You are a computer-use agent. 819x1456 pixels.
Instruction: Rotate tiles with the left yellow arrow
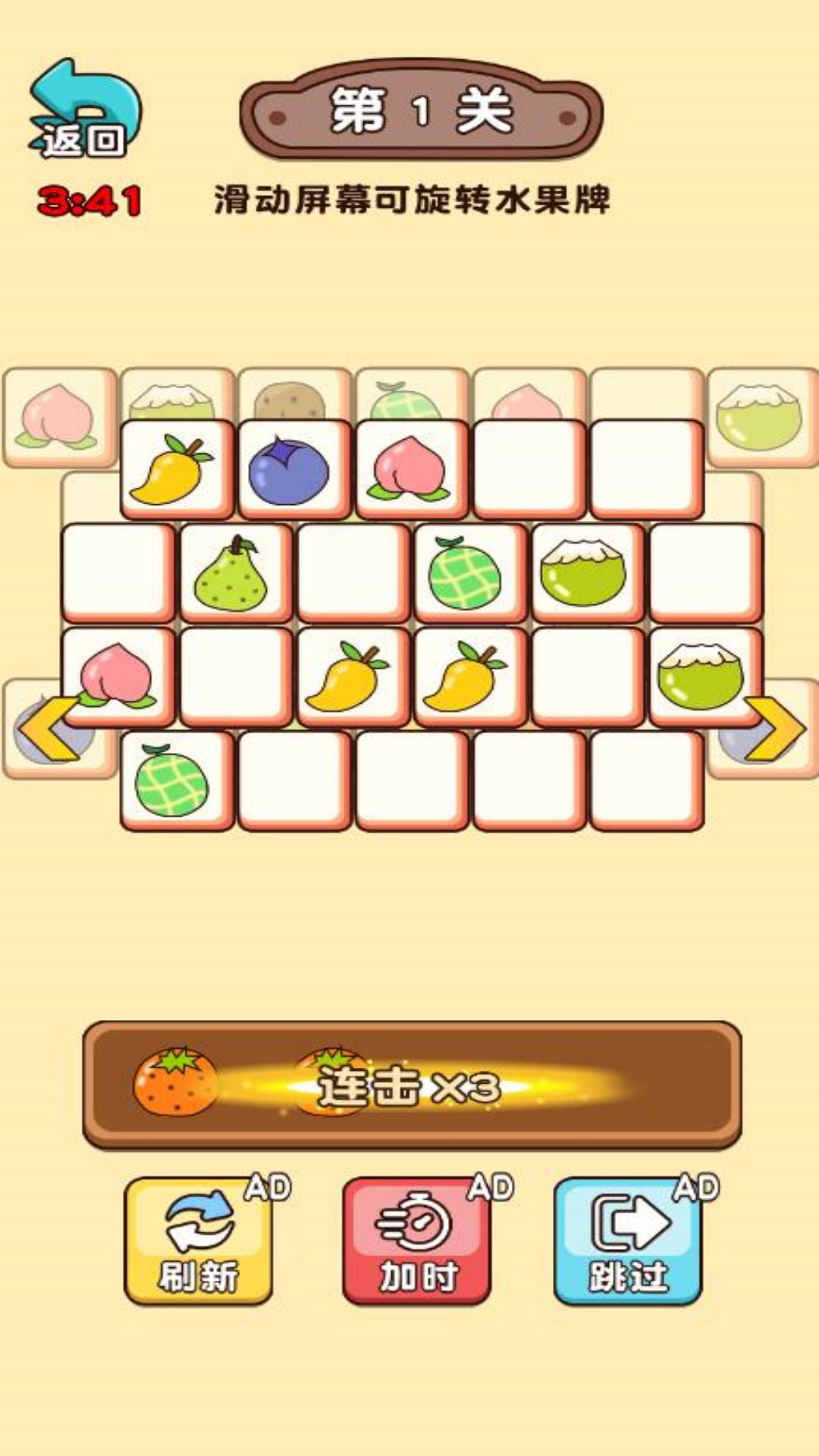point(47,728)
